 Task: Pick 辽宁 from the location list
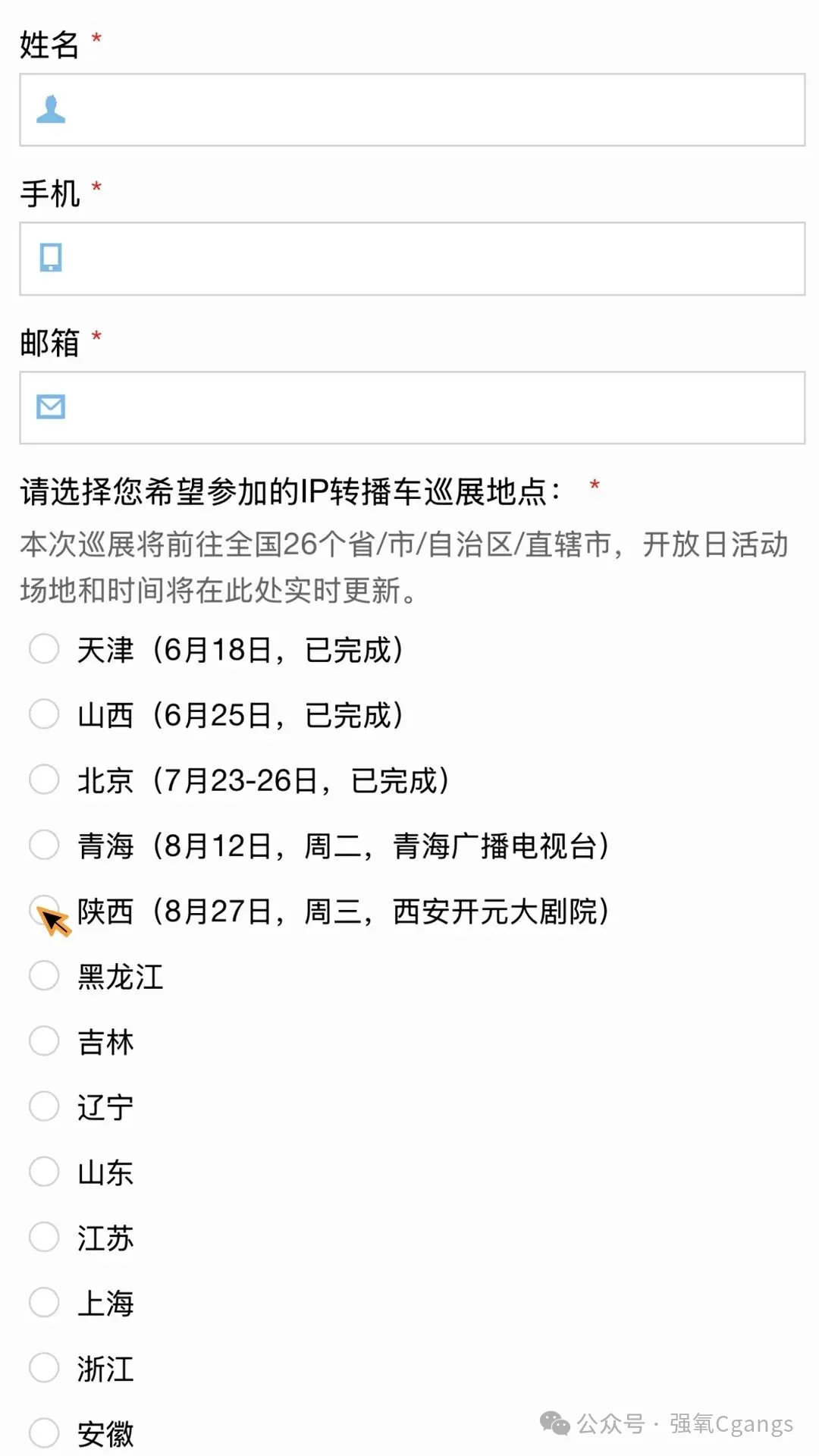[x=44, y=1106]
